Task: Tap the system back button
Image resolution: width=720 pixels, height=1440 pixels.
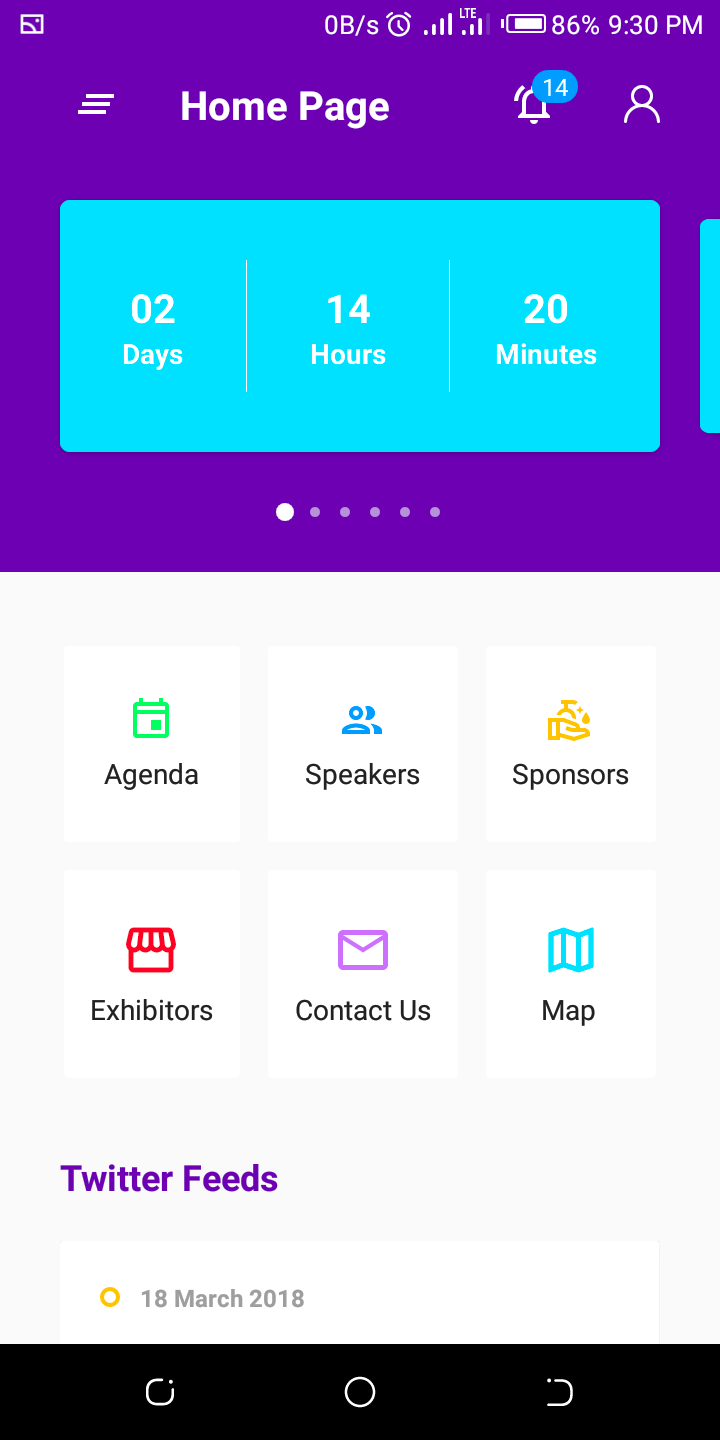Action: coord(559,1392)
